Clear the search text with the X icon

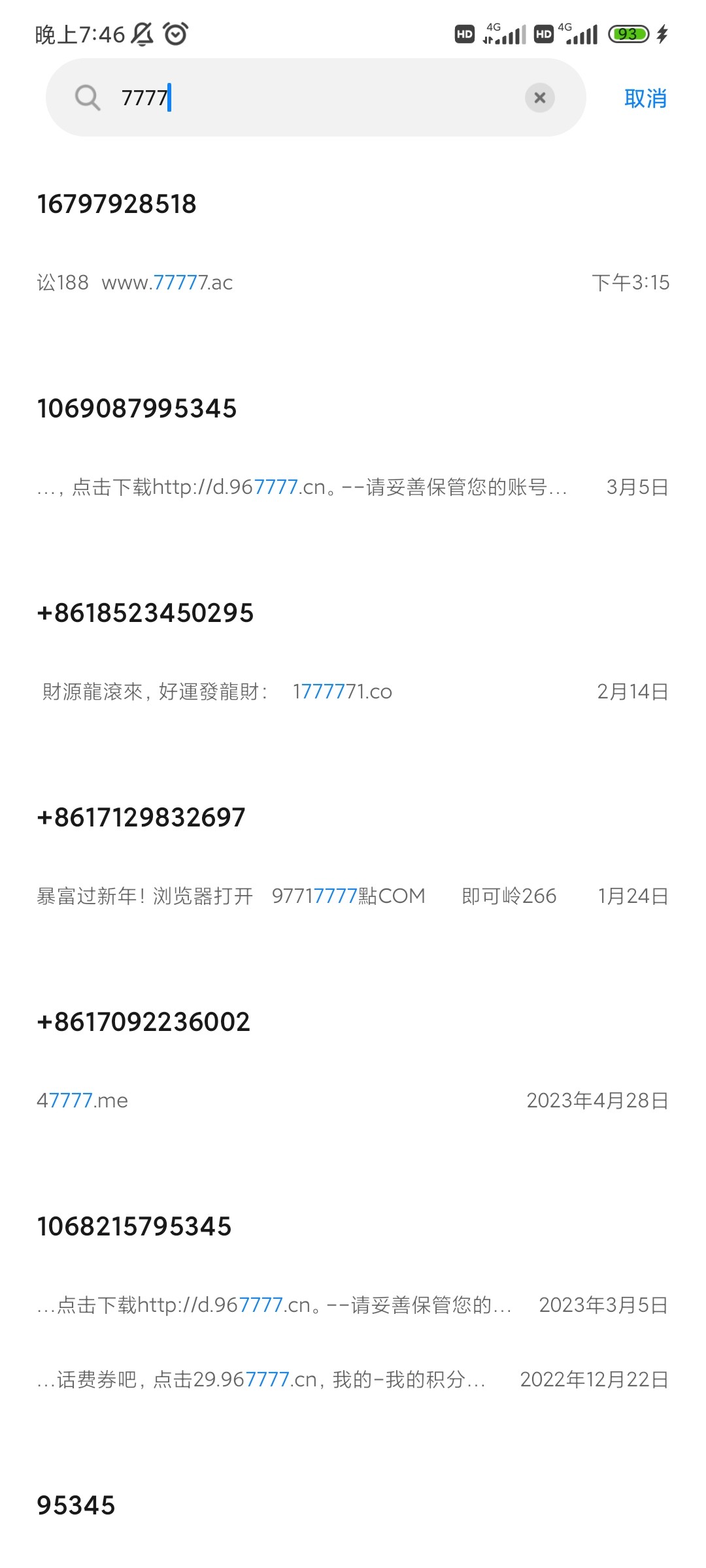pos(540,98)
